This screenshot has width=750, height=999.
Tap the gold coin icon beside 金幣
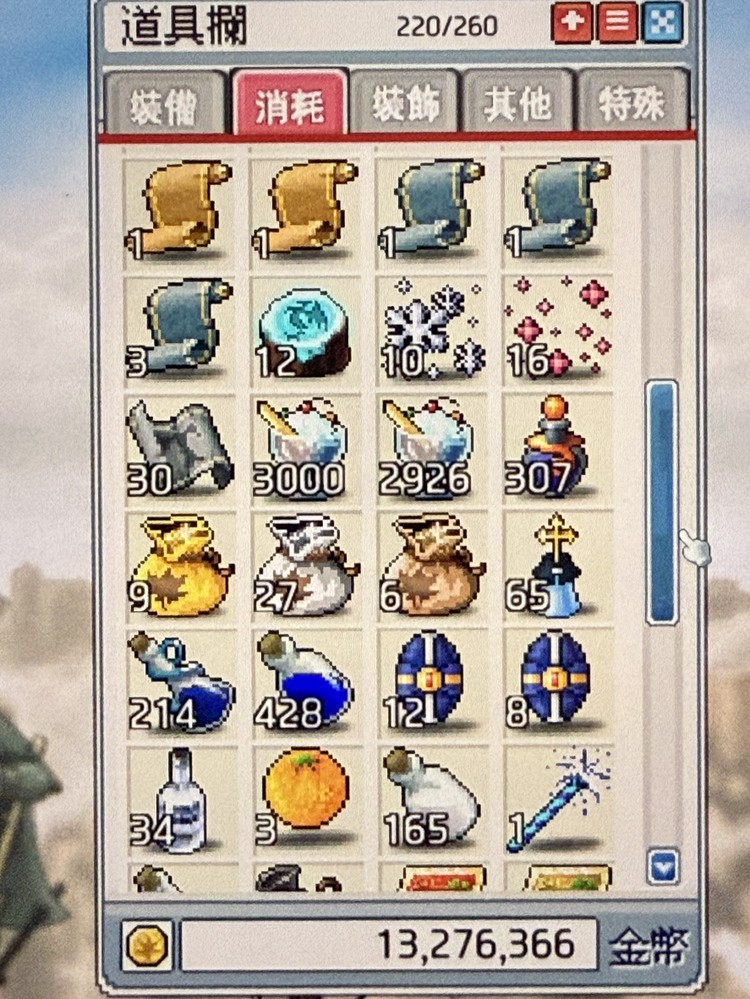coord(147,945)
